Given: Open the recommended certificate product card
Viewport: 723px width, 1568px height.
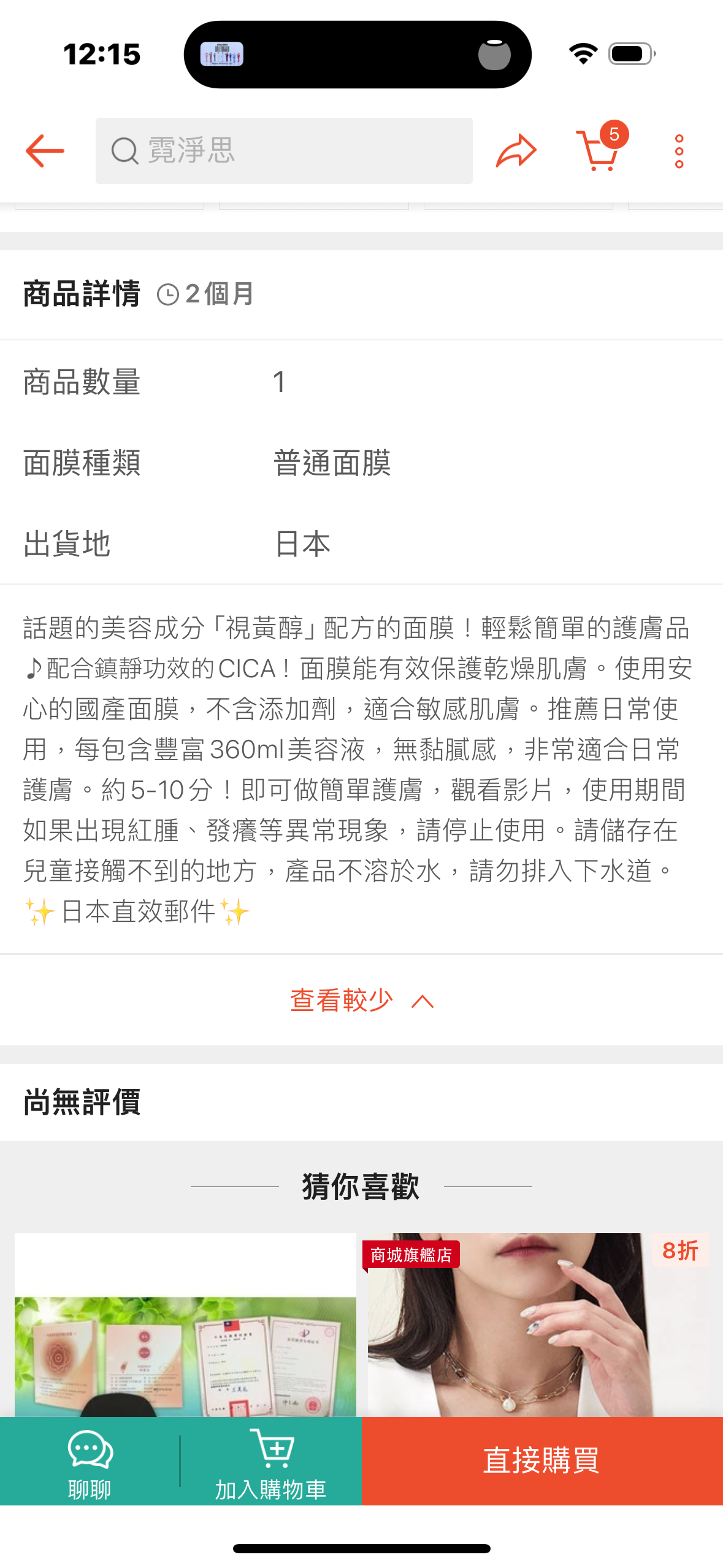Looking at the screenshot, I should point(185,1325).
